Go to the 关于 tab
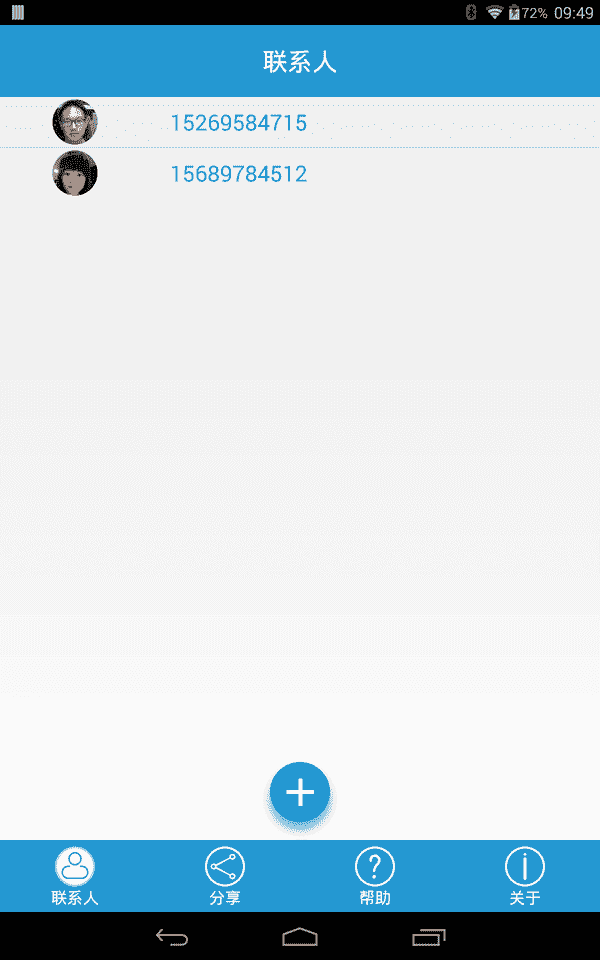This screenshot has height=960, width=600. coord(525,876)
